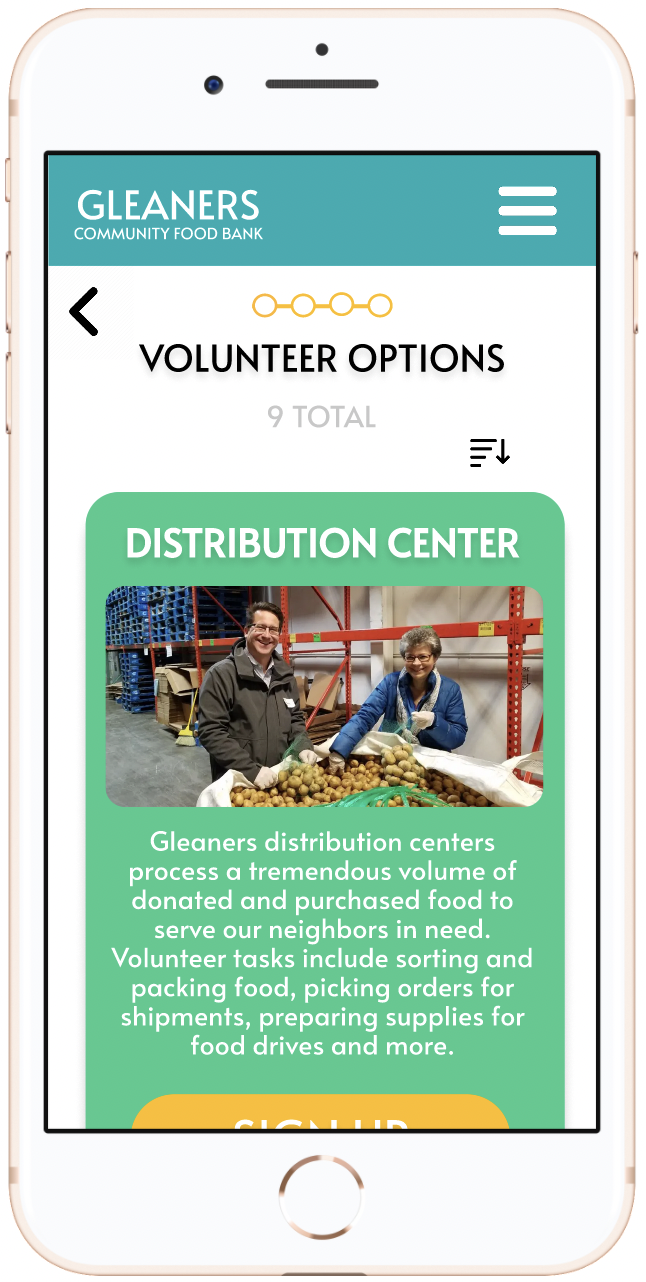Tap Sign Up for Distribution Center
Image resolution: width=646 pixels, height=1282 pixels.
pyautogui.click(x=321, y=1114)
